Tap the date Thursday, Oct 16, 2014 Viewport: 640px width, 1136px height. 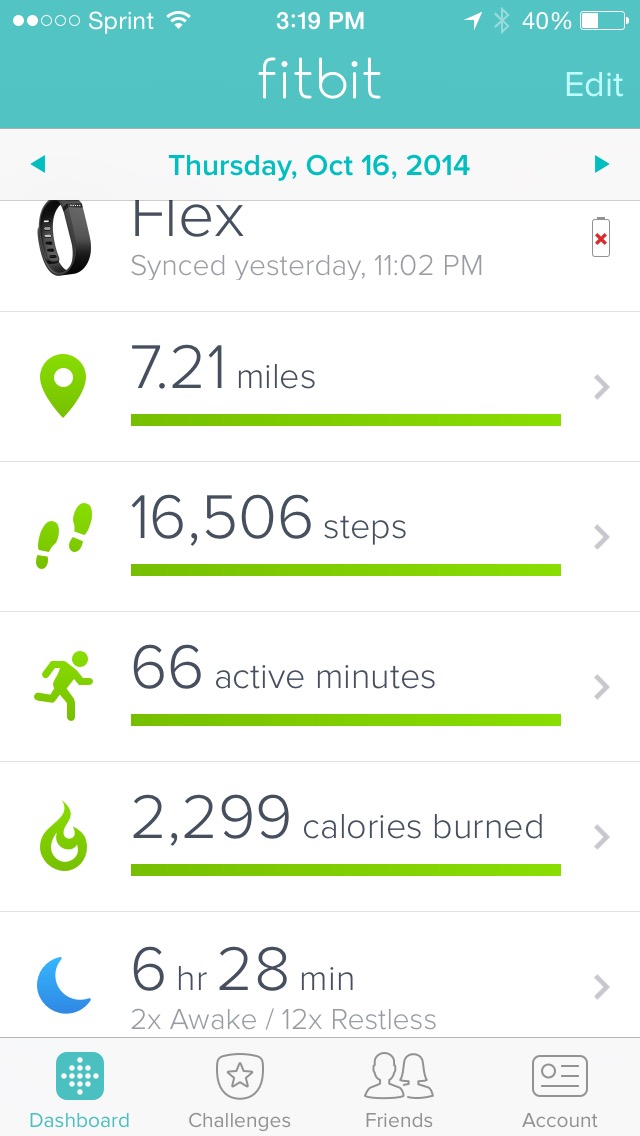tap(319, 165)
